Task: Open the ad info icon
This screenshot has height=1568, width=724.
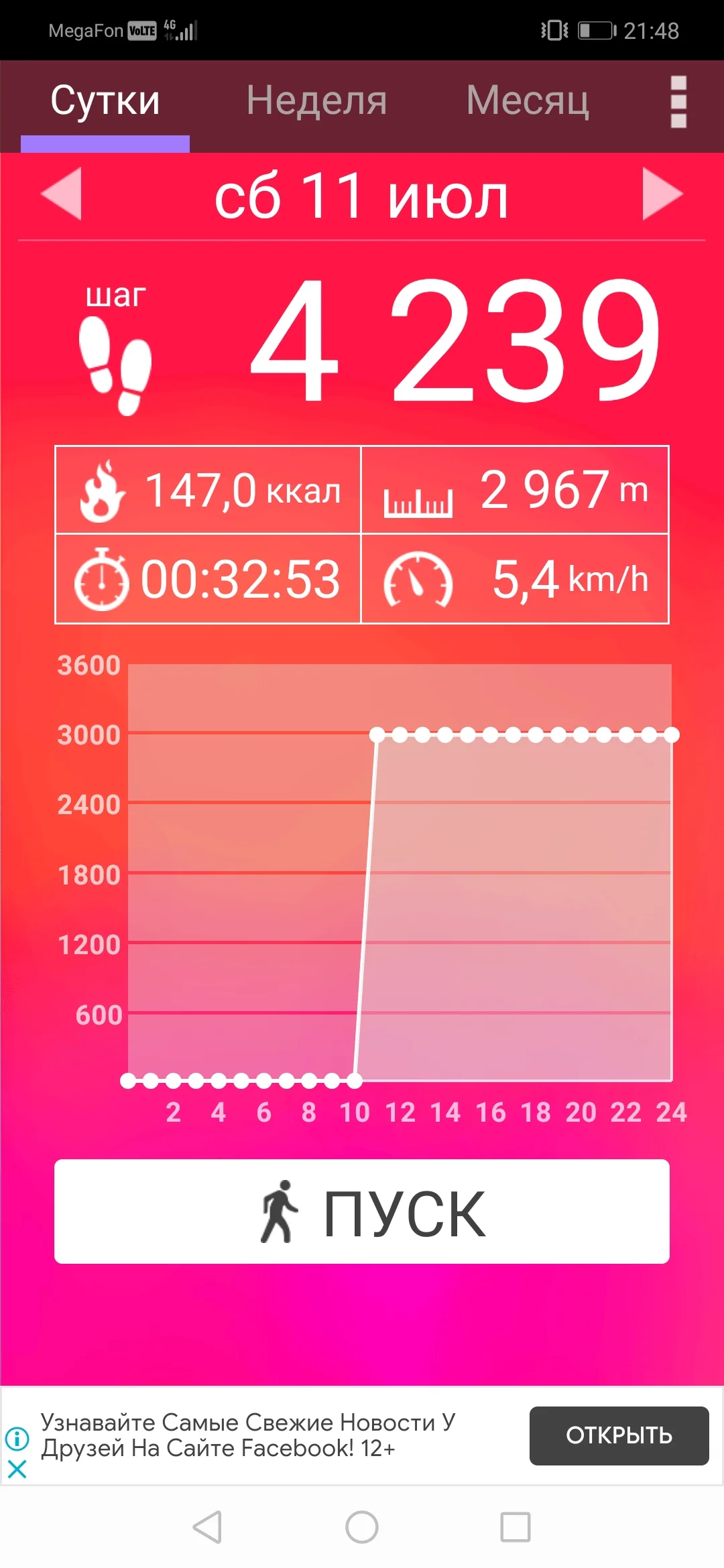Action: (x=17, y=1438)
